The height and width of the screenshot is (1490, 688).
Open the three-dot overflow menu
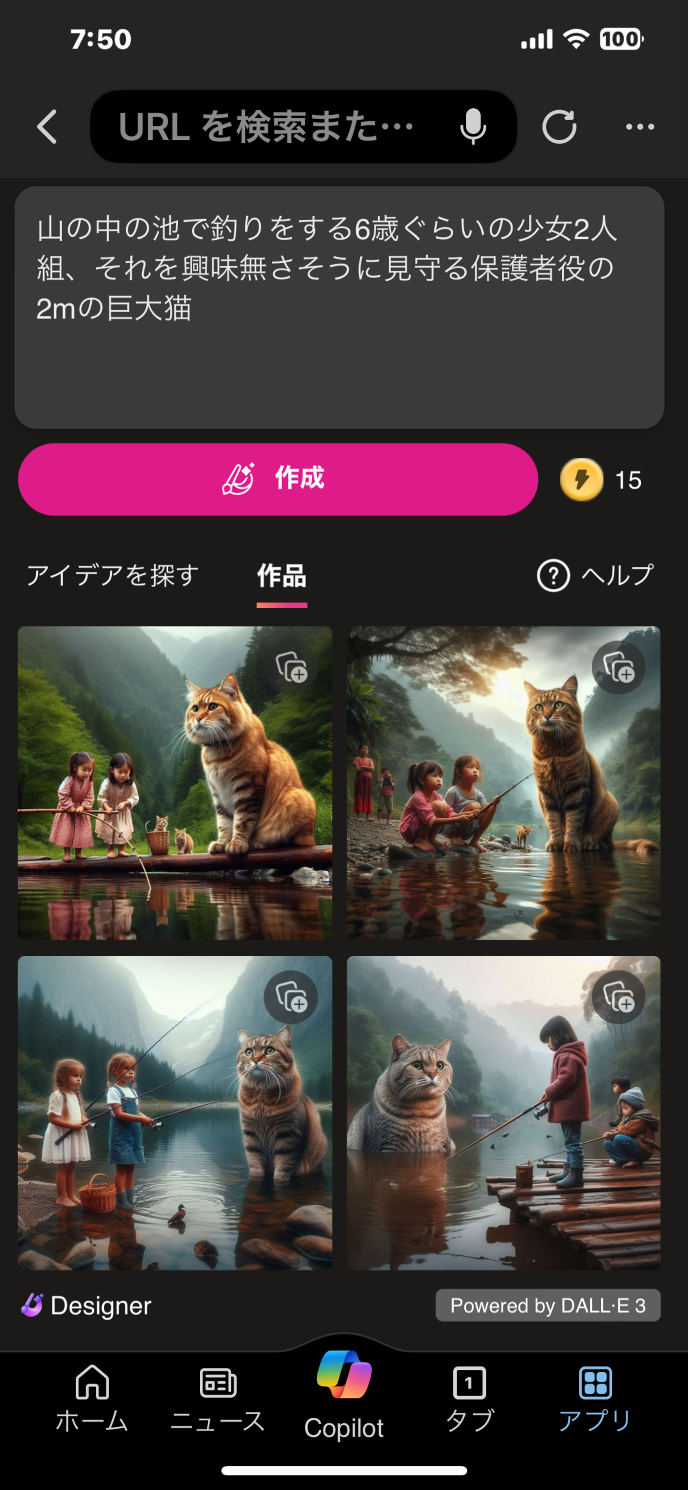(639, 127)
